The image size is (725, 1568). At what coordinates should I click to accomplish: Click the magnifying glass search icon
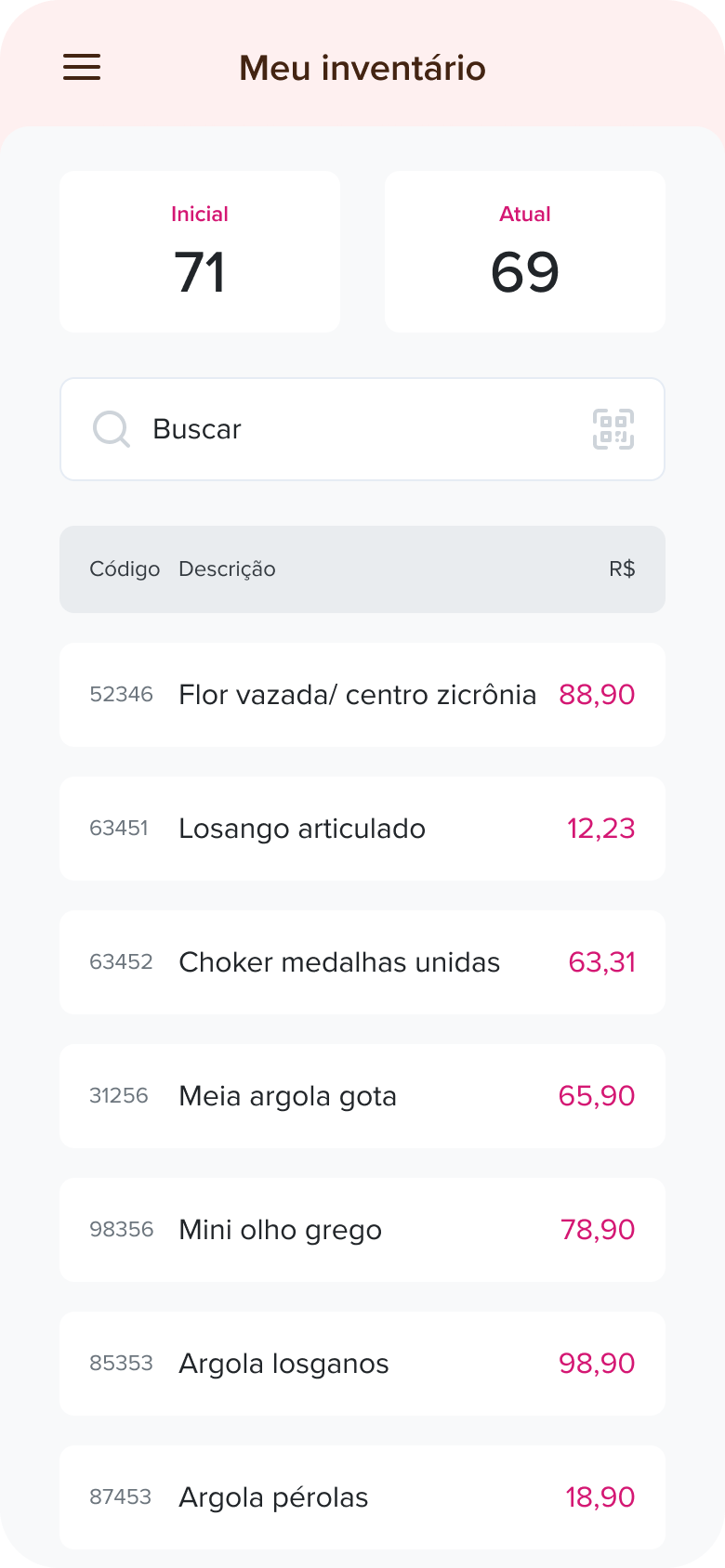click(x=112, y=428)
